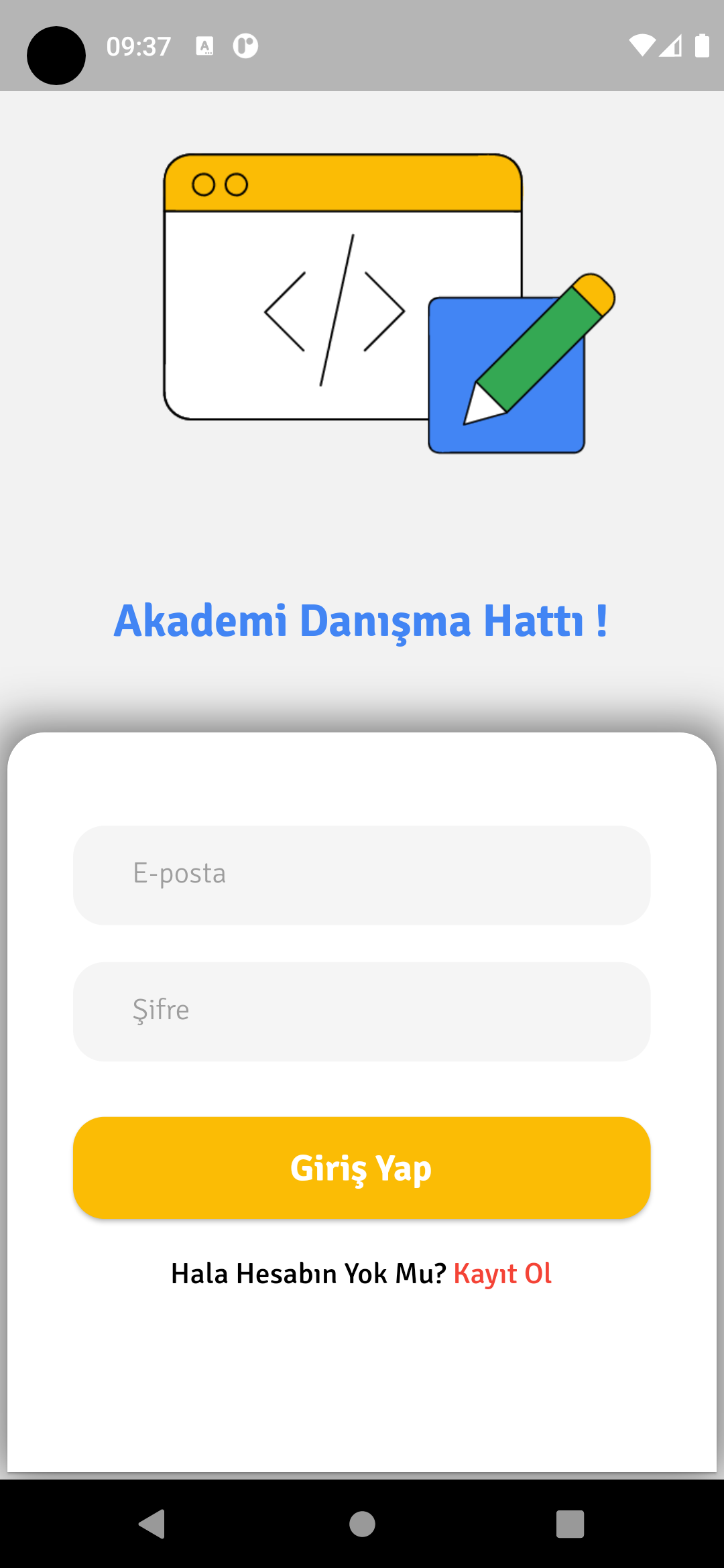
Task: Tap the Wi-Fi icon in status bar
Action: [643, 46]
